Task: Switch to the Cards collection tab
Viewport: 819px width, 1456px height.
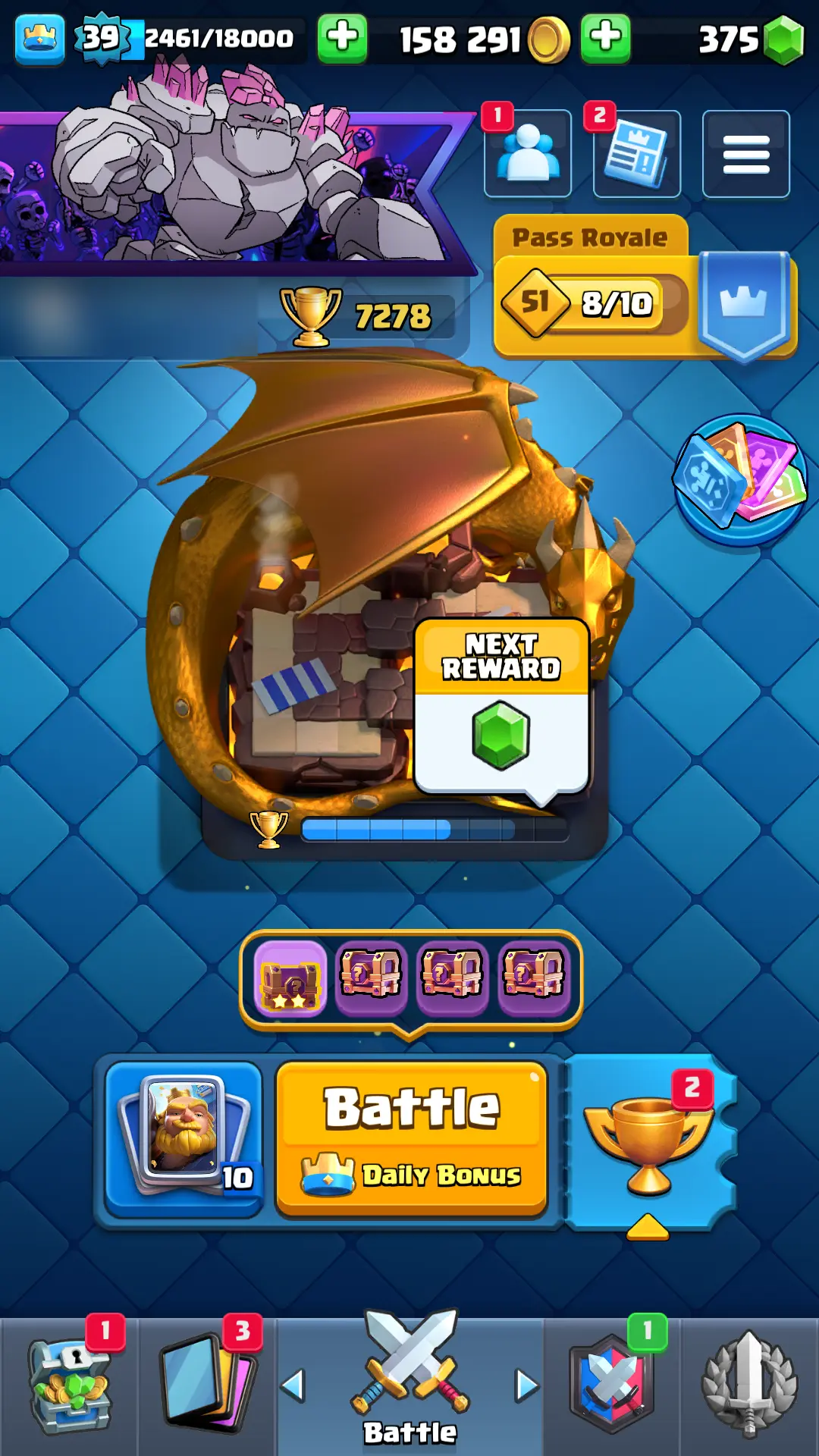Action: (206, 1386)
